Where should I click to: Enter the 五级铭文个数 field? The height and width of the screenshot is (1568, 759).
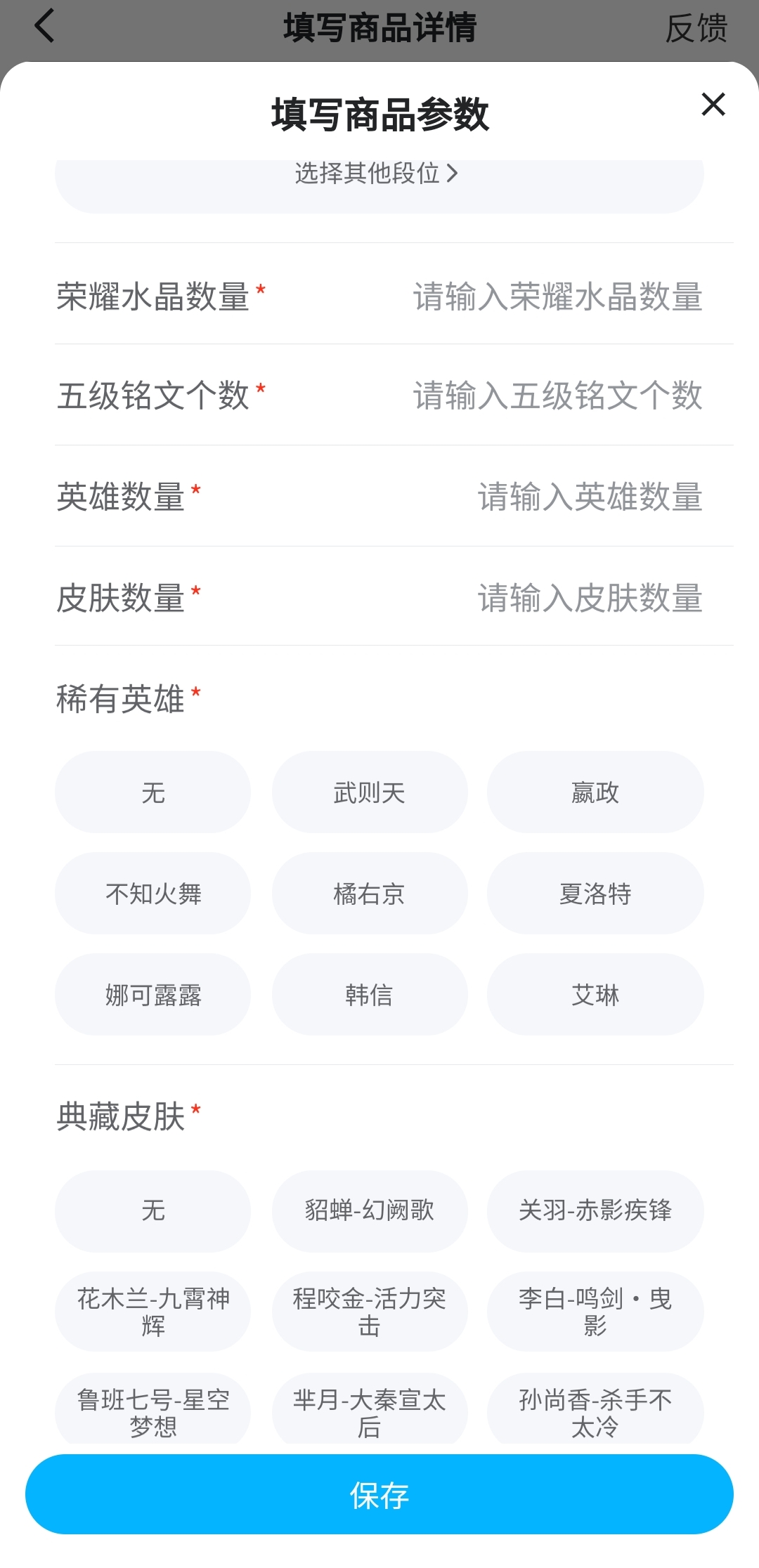557,396
